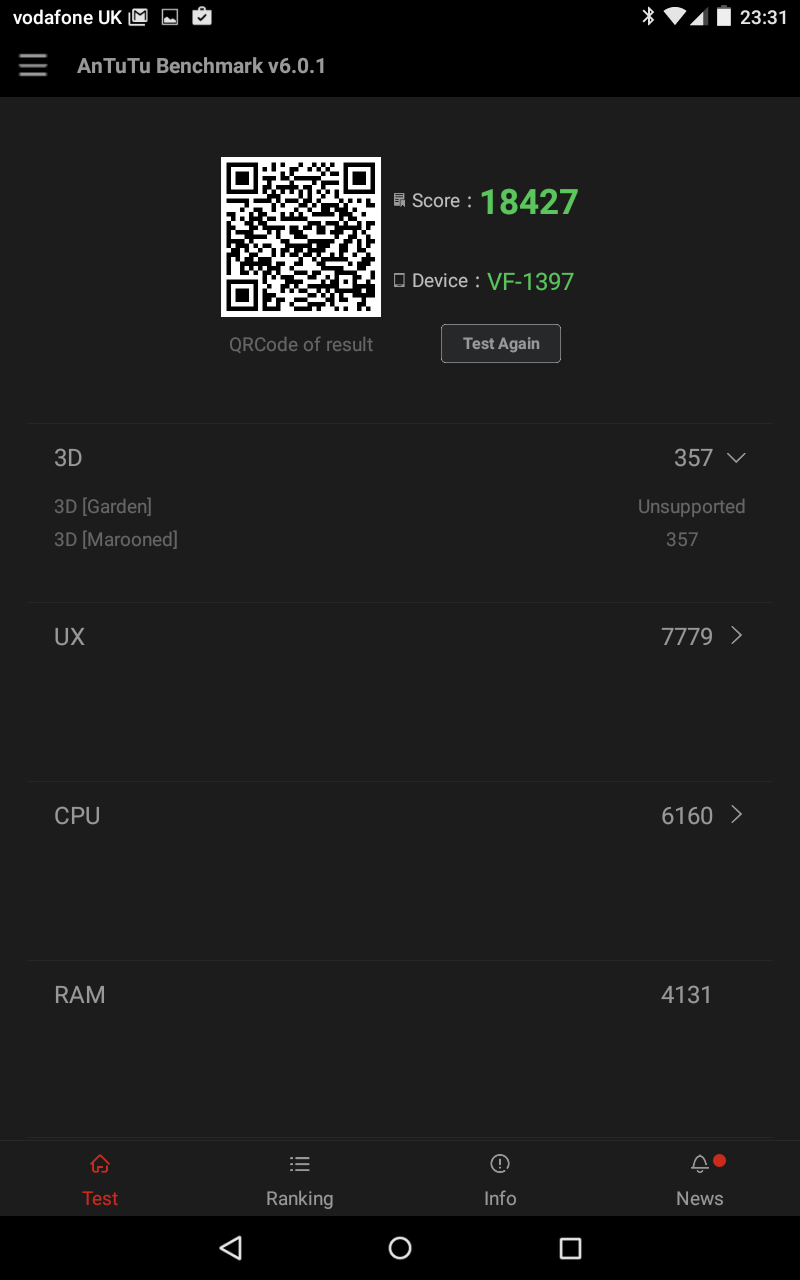Open the News tab
Screen dimensions: 800x1280
(700, 1179)
